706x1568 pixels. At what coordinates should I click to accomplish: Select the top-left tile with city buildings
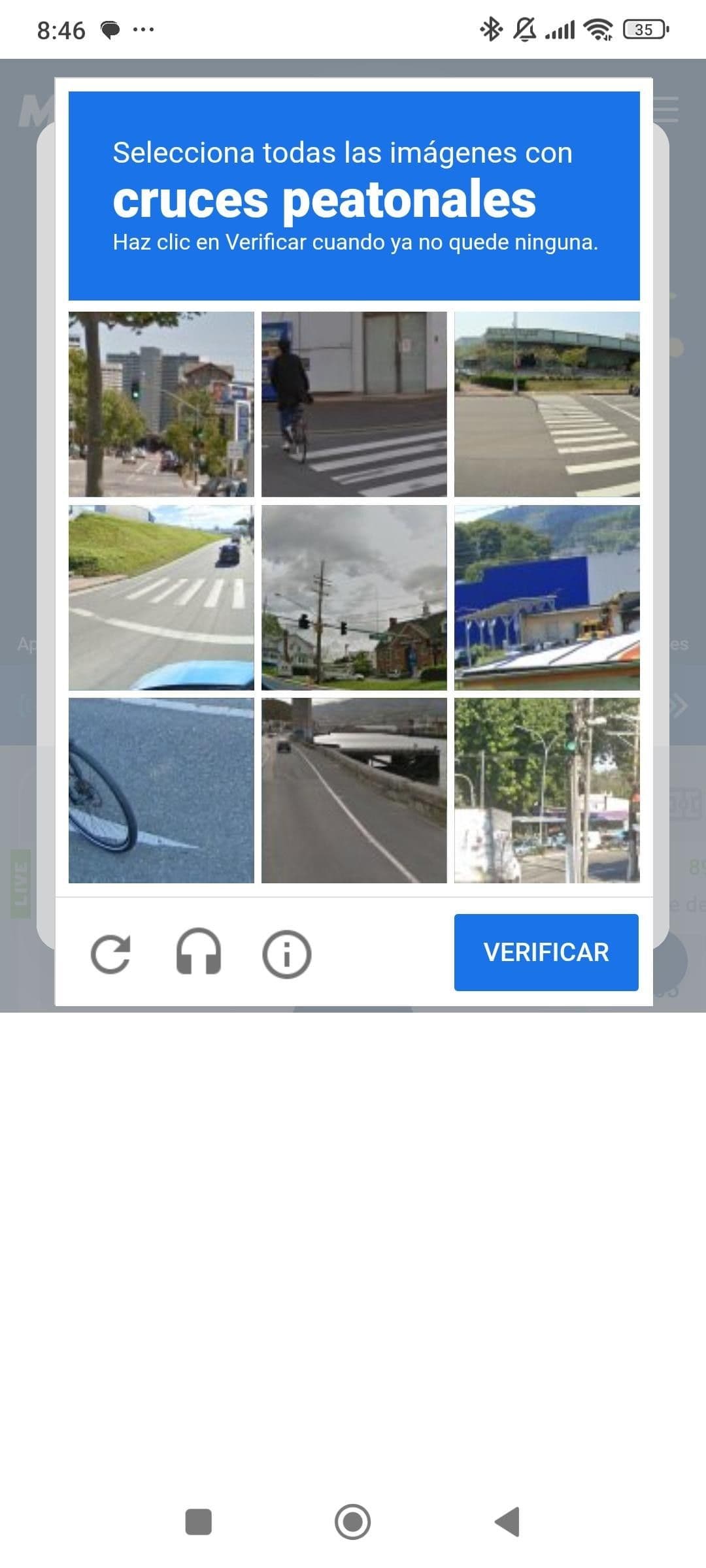pyautogui.click(x=161, y=402)
